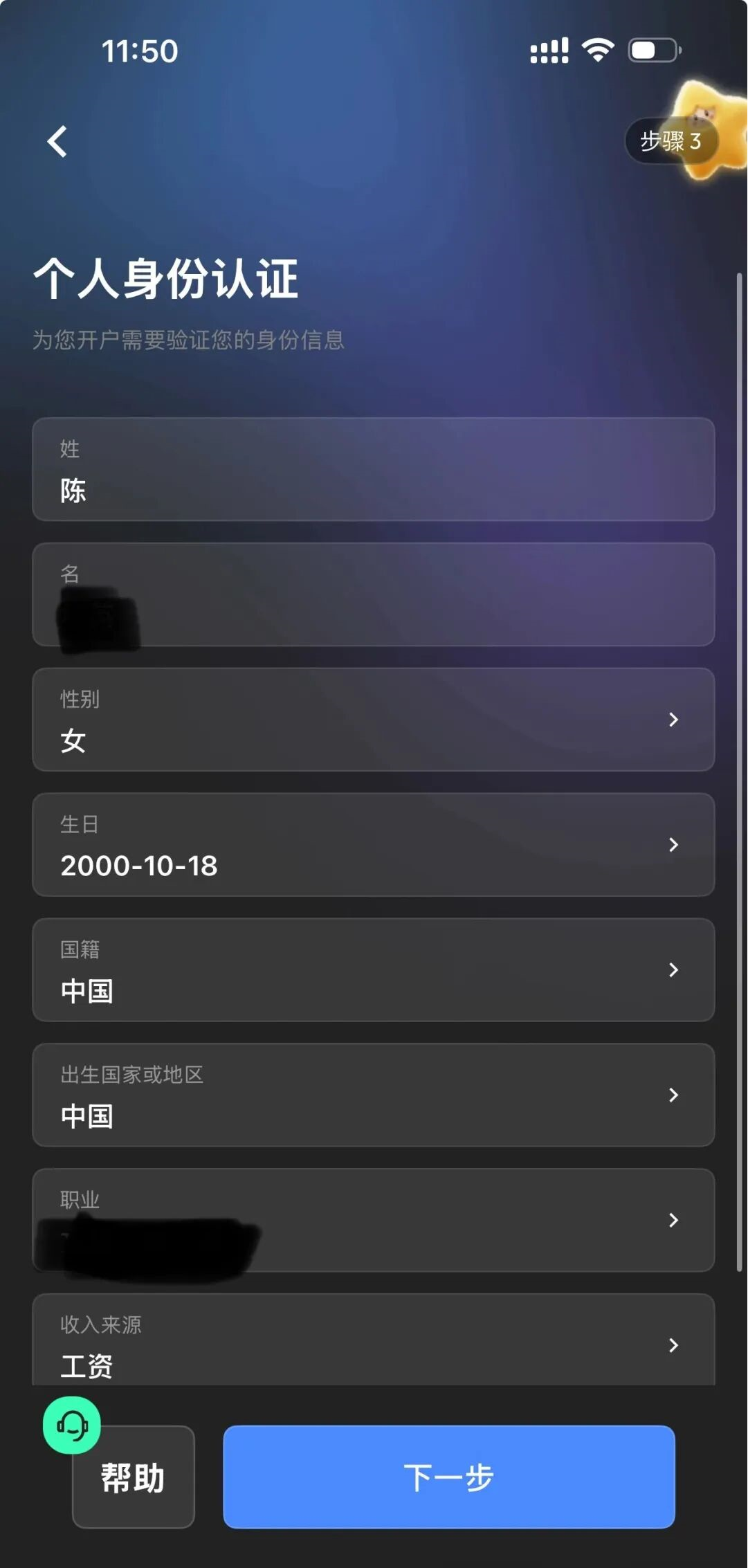The height and width of the screenshot is (1568, 748).
Task: Tap the cellular signal icon
Action: [547, 48]
